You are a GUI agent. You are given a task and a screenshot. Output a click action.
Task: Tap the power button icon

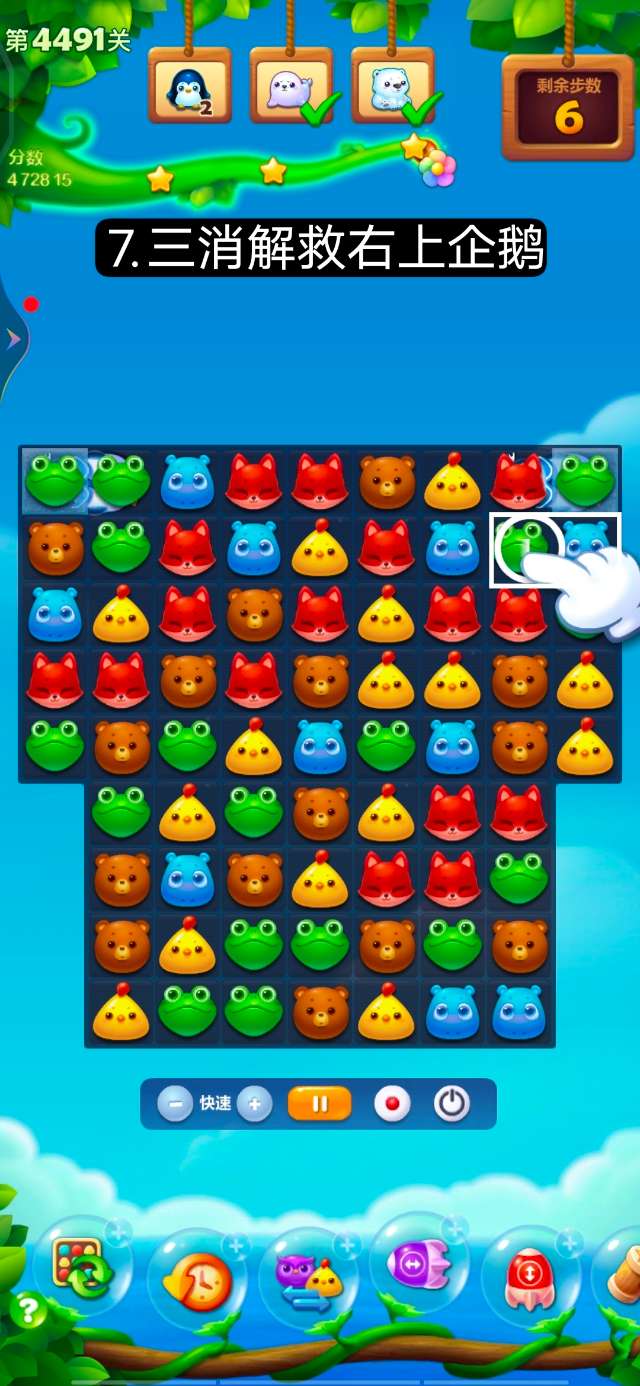coord(452,1104)
